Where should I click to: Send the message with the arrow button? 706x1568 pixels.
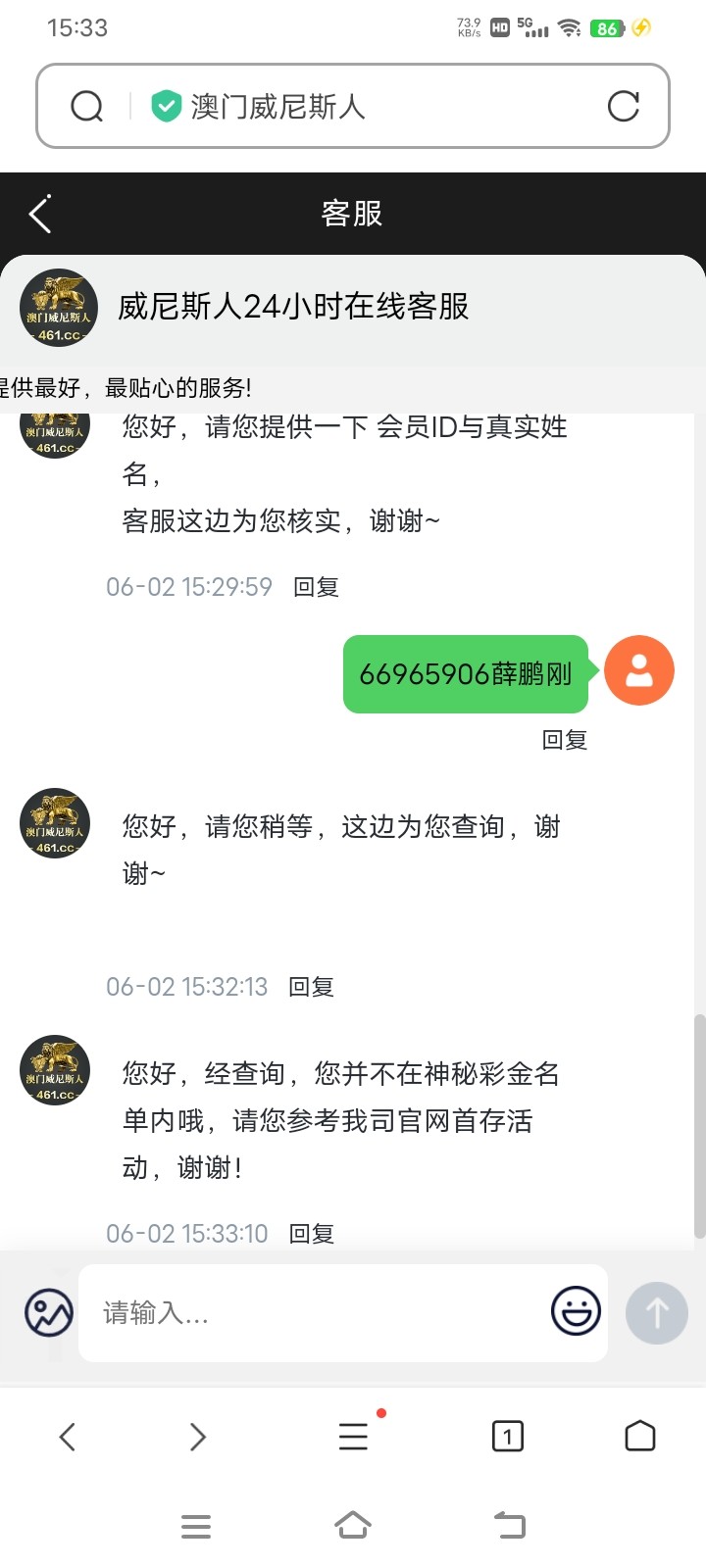pos(657,1312)
